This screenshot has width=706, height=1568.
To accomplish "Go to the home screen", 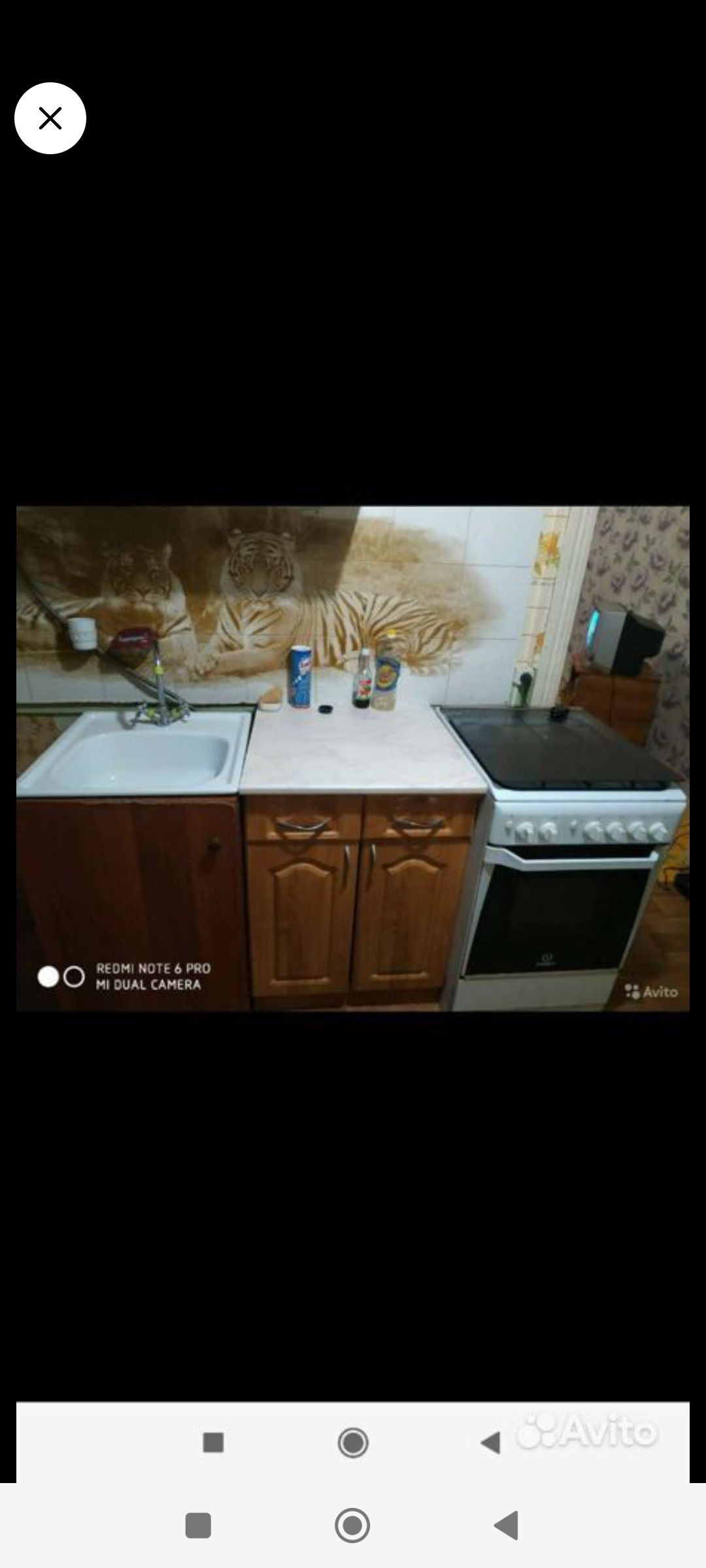I will tap(352, 1526).
